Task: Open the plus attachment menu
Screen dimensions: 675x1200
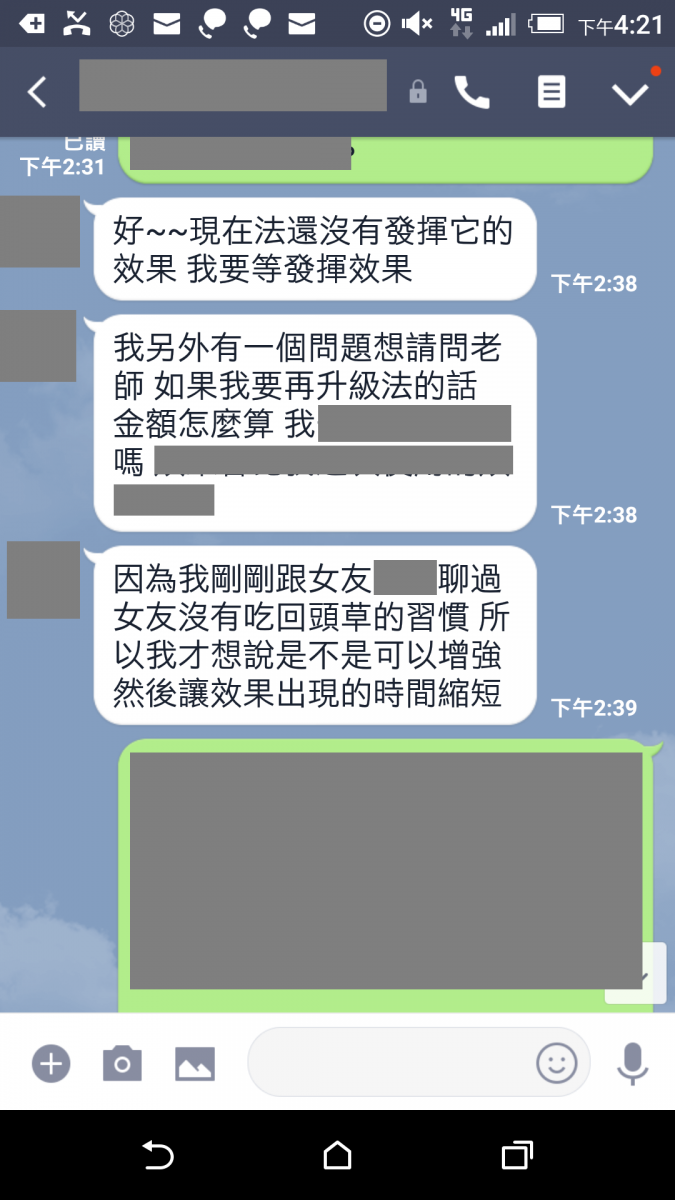Action: click(50, 1063)
